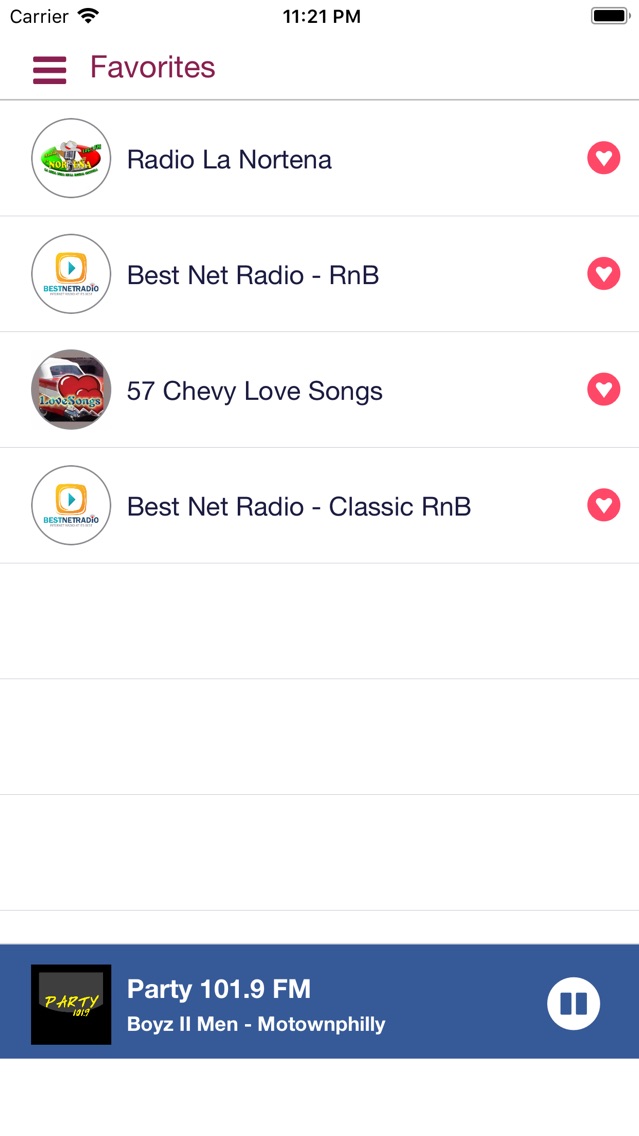
Task: Unlike 57 Chevy Love Songs heart icon
Action: tap(603, 389)
